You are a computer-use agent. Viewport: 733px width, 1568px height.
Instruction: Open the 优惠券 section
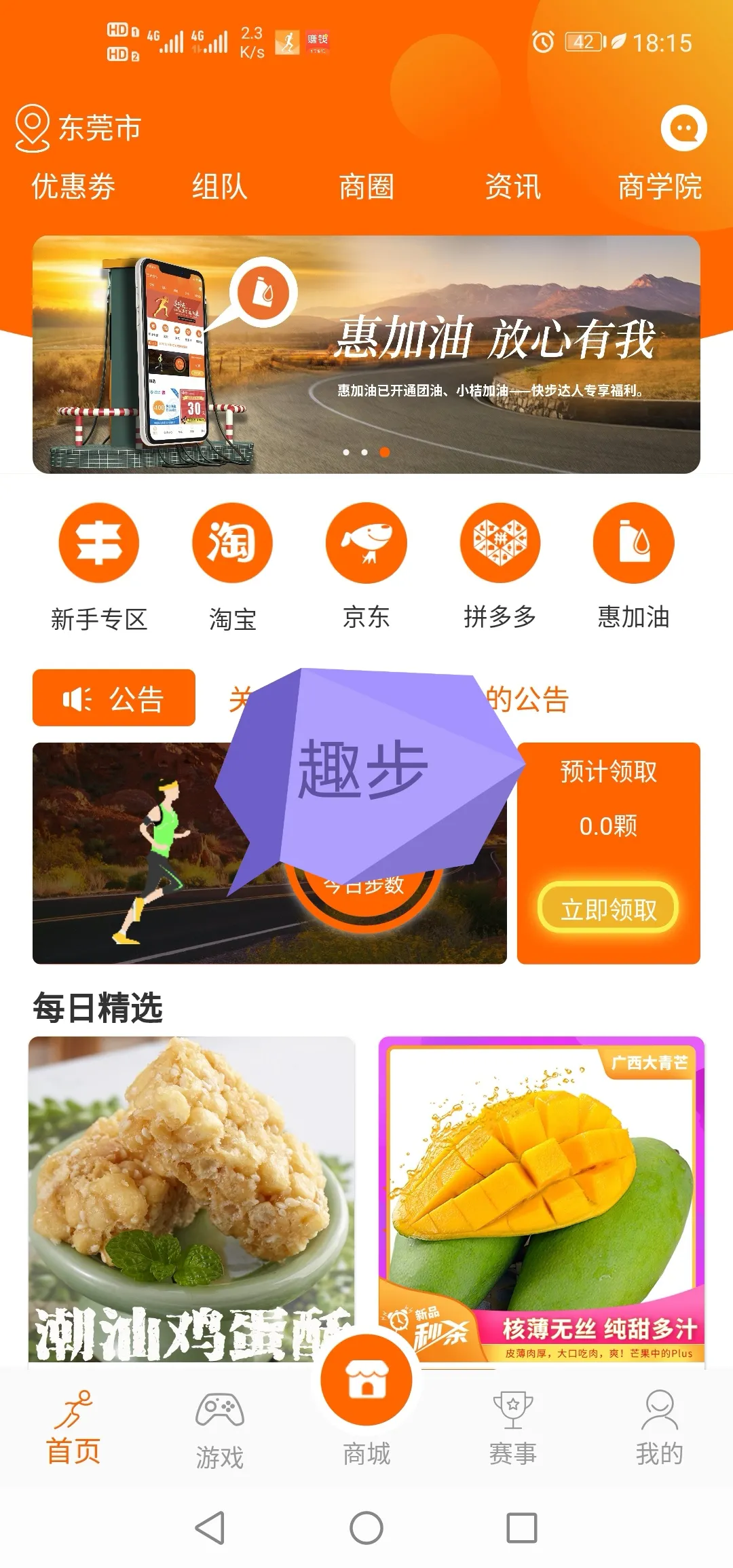[73, 187]
